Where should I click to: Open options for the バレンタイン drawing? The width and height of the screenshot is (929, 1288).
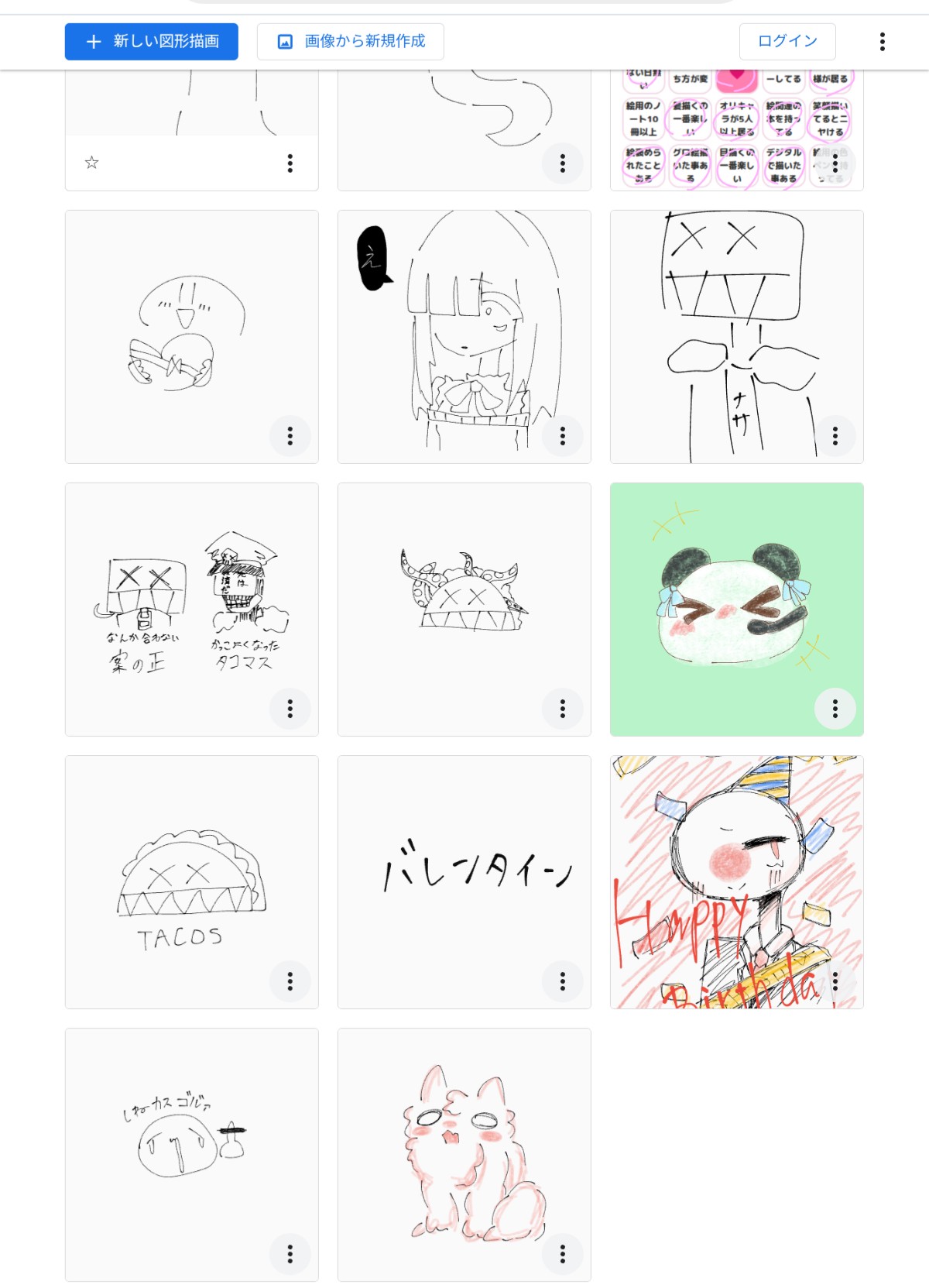point(563,981)
